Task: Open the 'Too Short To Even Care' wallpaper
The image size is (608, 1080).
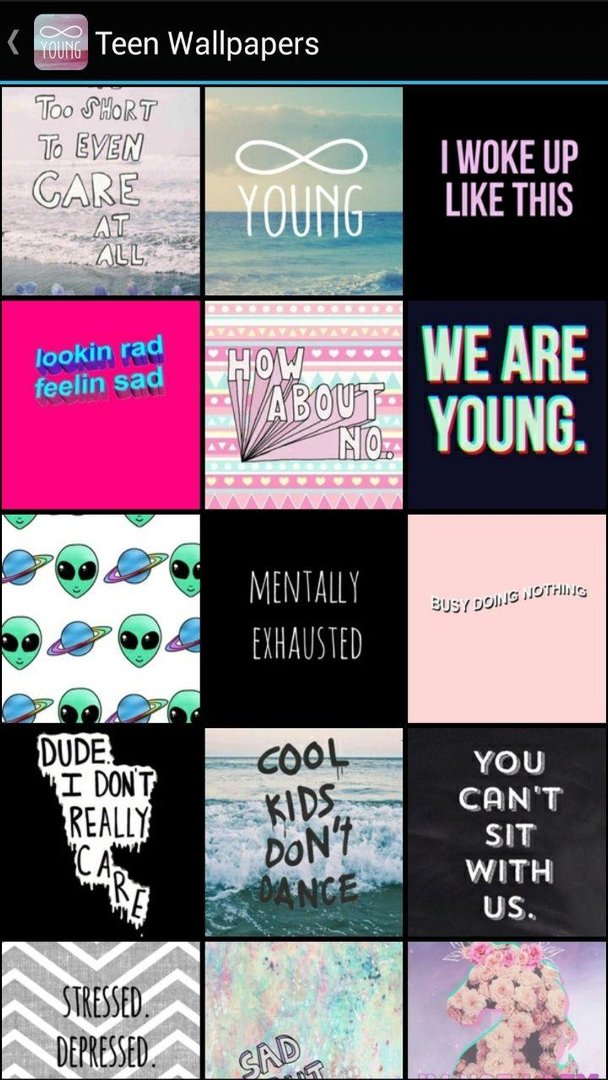Action: [101, 191]
